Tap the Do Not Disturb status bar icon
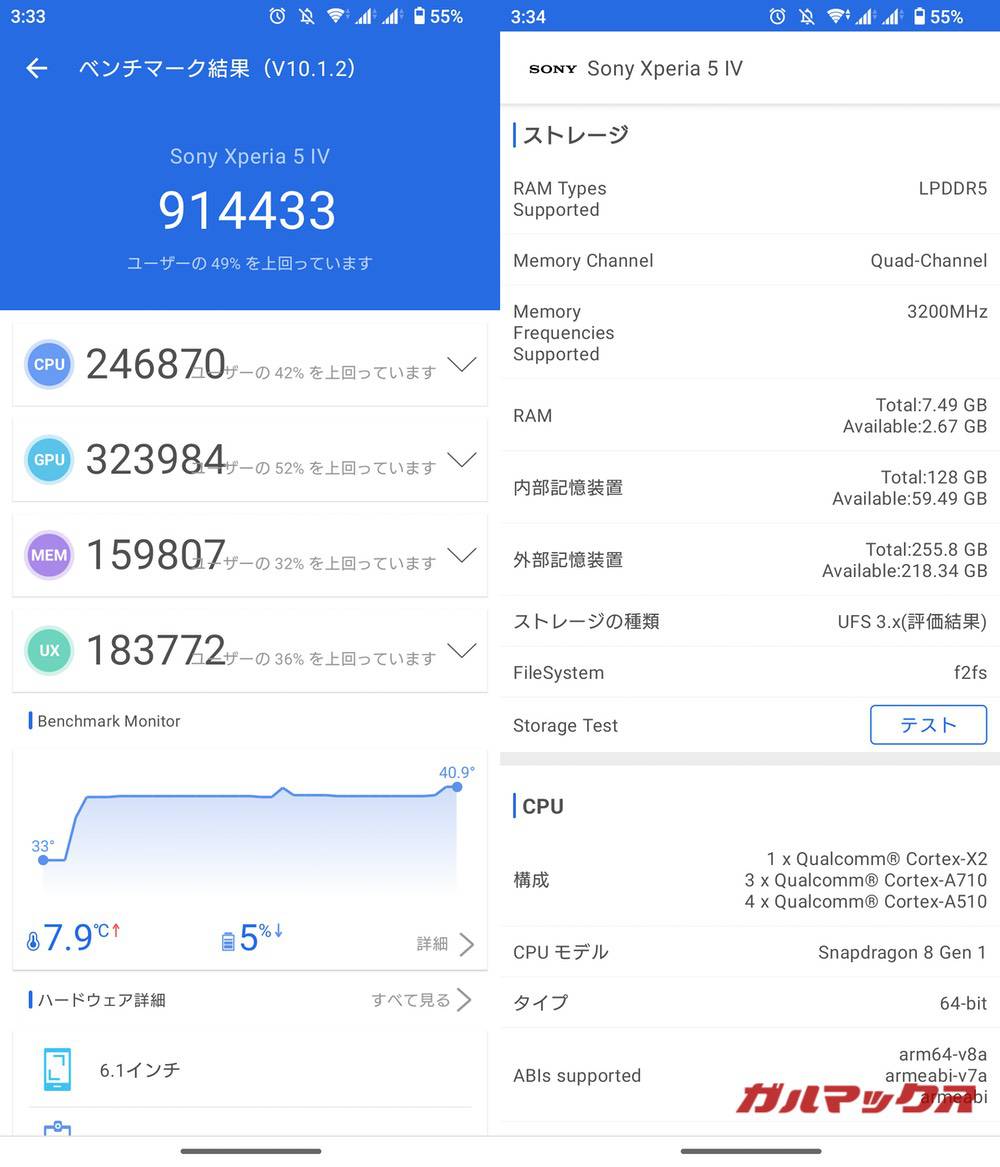1000x1167 pixels. click(x=305, y=16)
